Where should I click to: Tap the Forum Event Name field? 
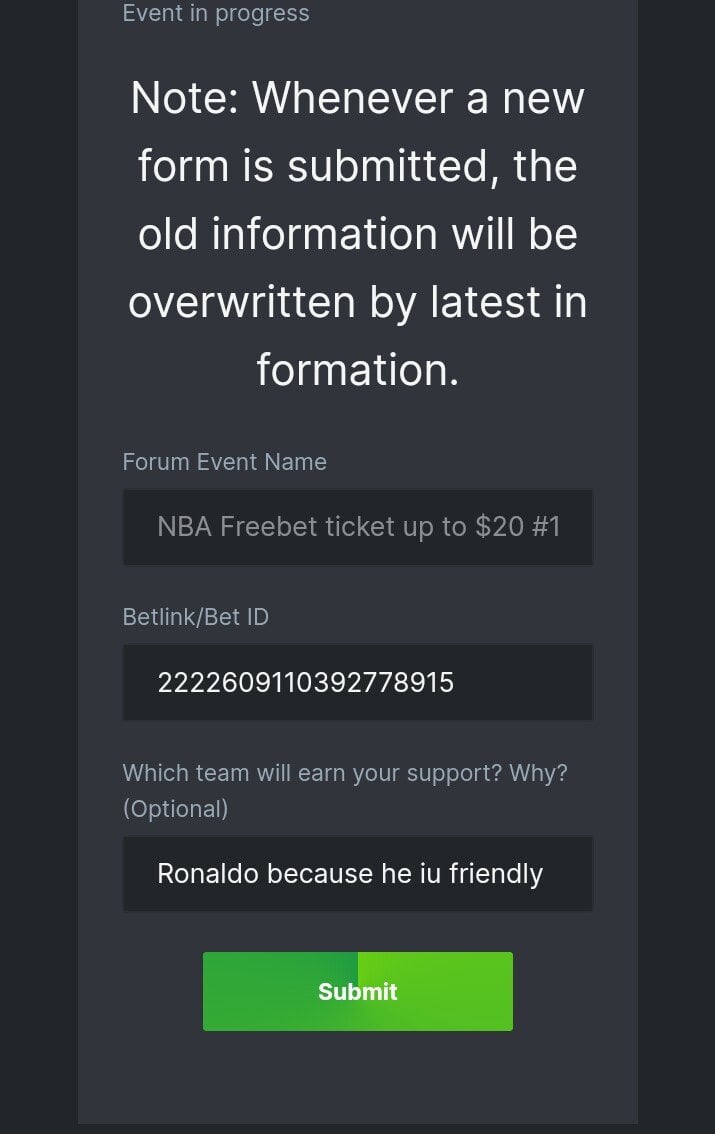click(x=358, y=527)
